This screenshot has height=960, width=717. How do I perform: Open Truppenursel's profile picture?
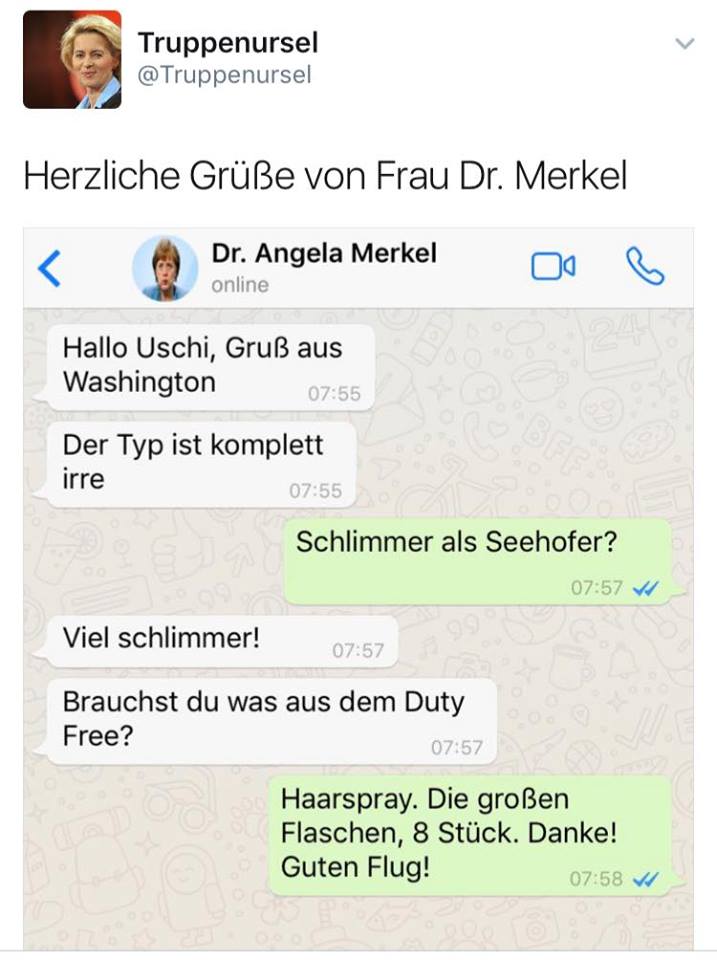[x=72, y=59]
